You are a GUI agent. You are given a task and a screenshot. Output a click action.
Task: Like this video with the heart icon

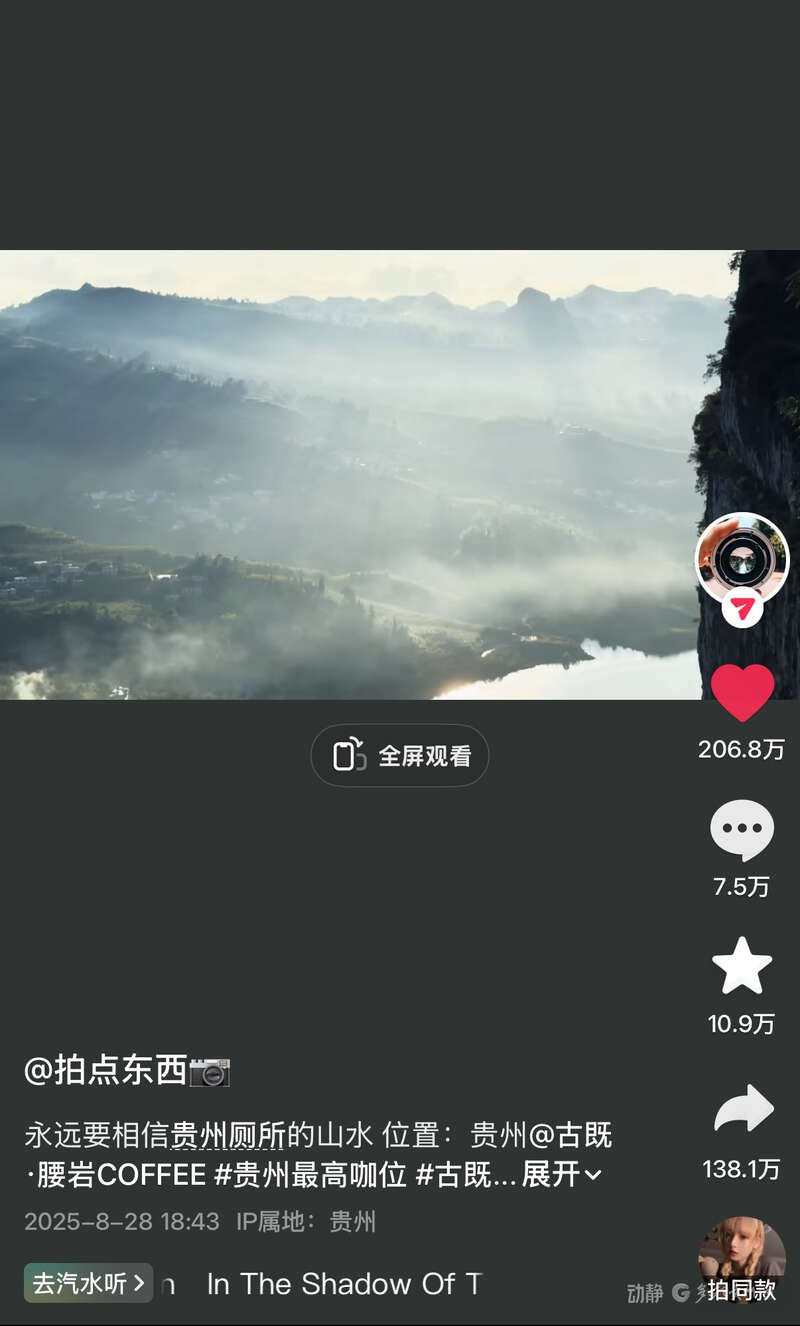(x=742, y=693)
